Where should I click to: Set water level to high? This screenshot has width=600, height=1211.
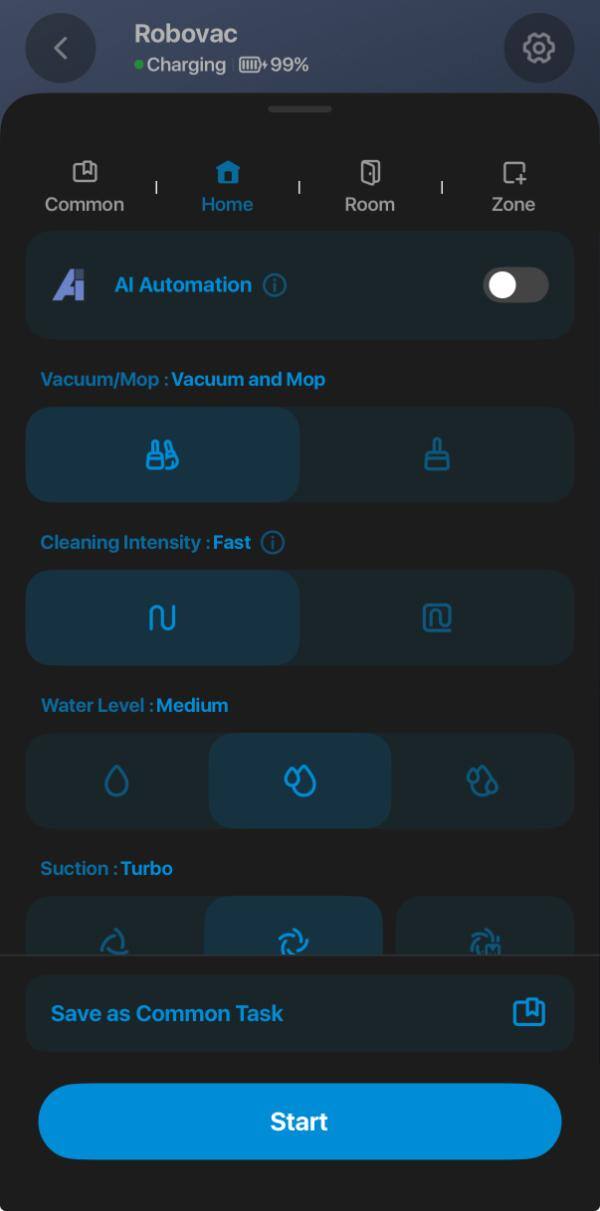(x=482, y=781)
